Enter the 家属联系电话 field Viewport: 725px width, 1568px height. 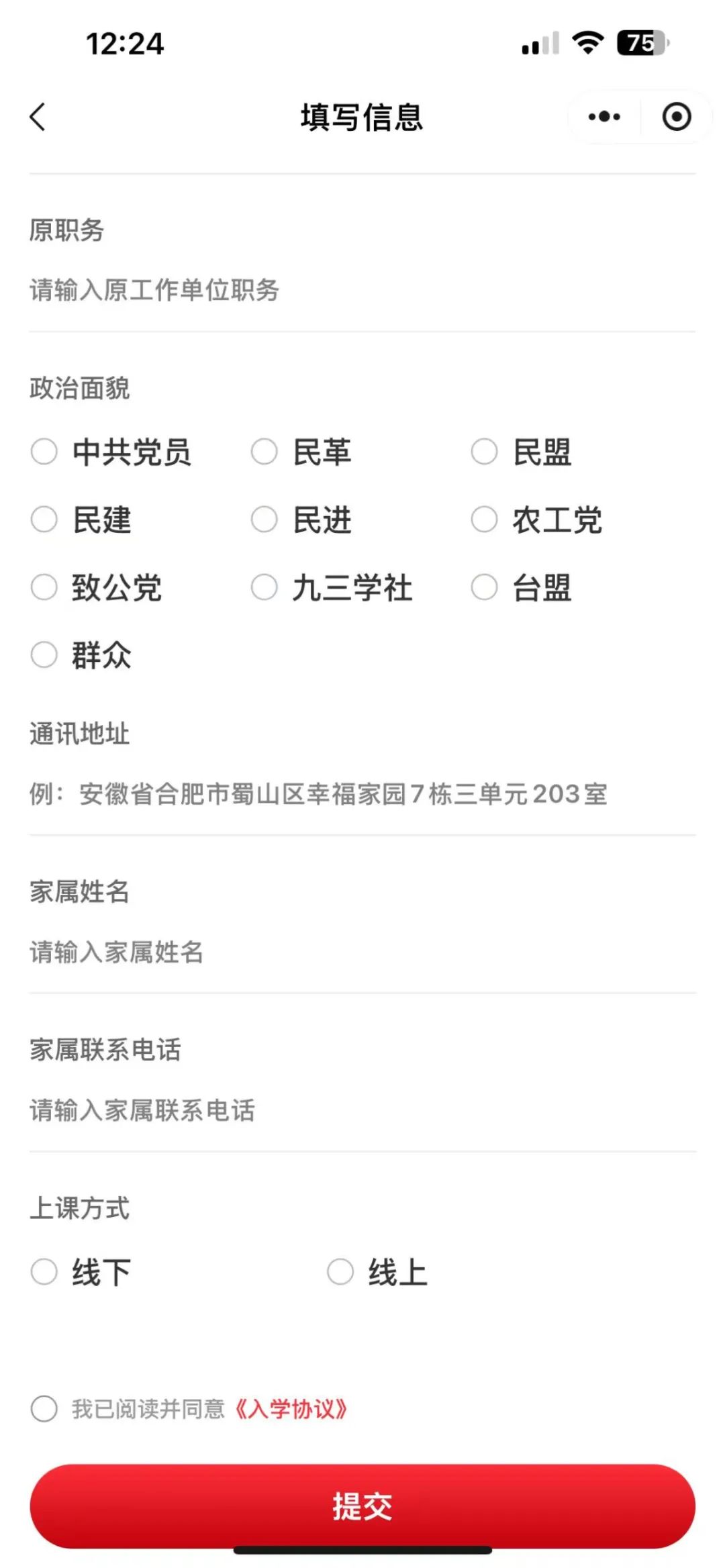coord(362,1110)
